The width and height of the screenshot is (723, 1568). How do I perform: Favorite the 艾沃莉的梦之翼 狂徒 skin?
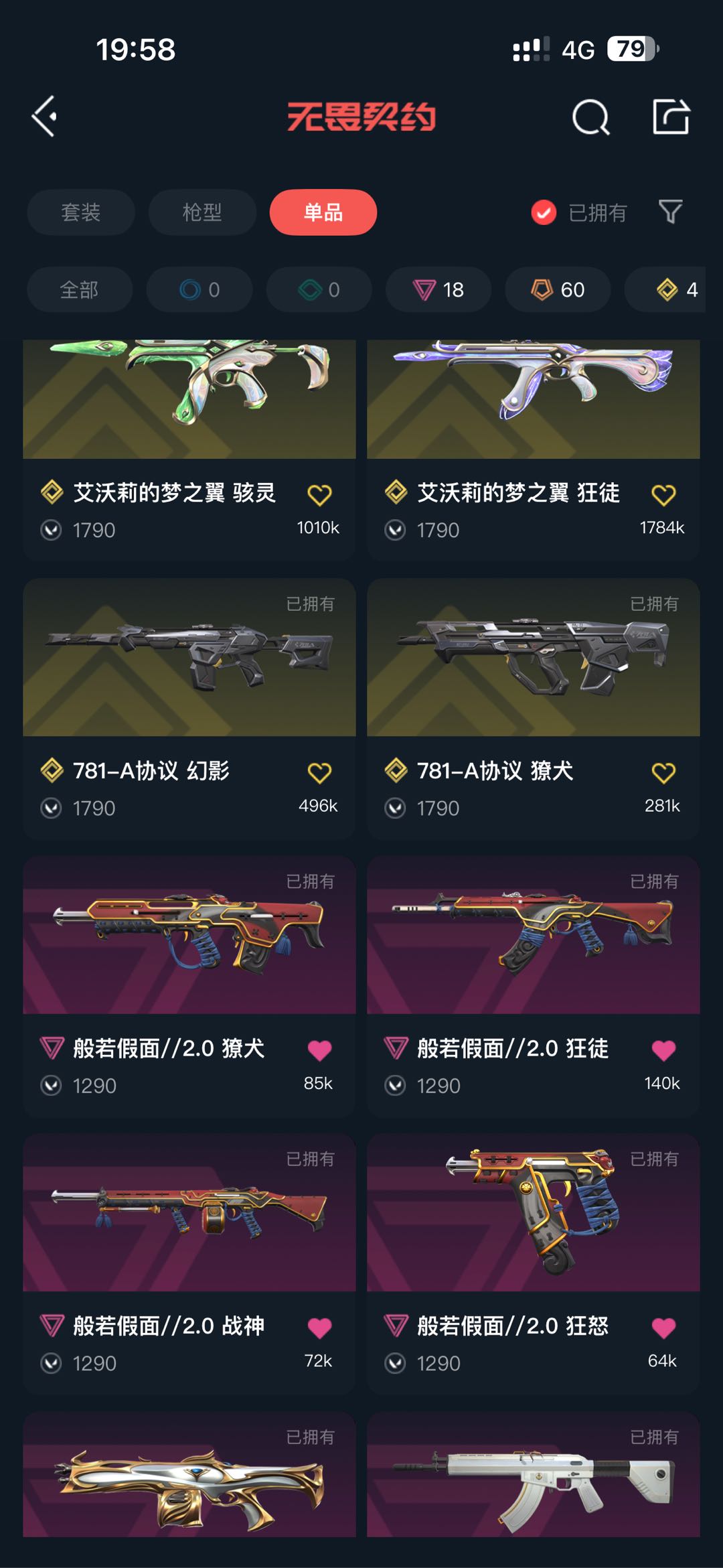(x=663, y=495)
